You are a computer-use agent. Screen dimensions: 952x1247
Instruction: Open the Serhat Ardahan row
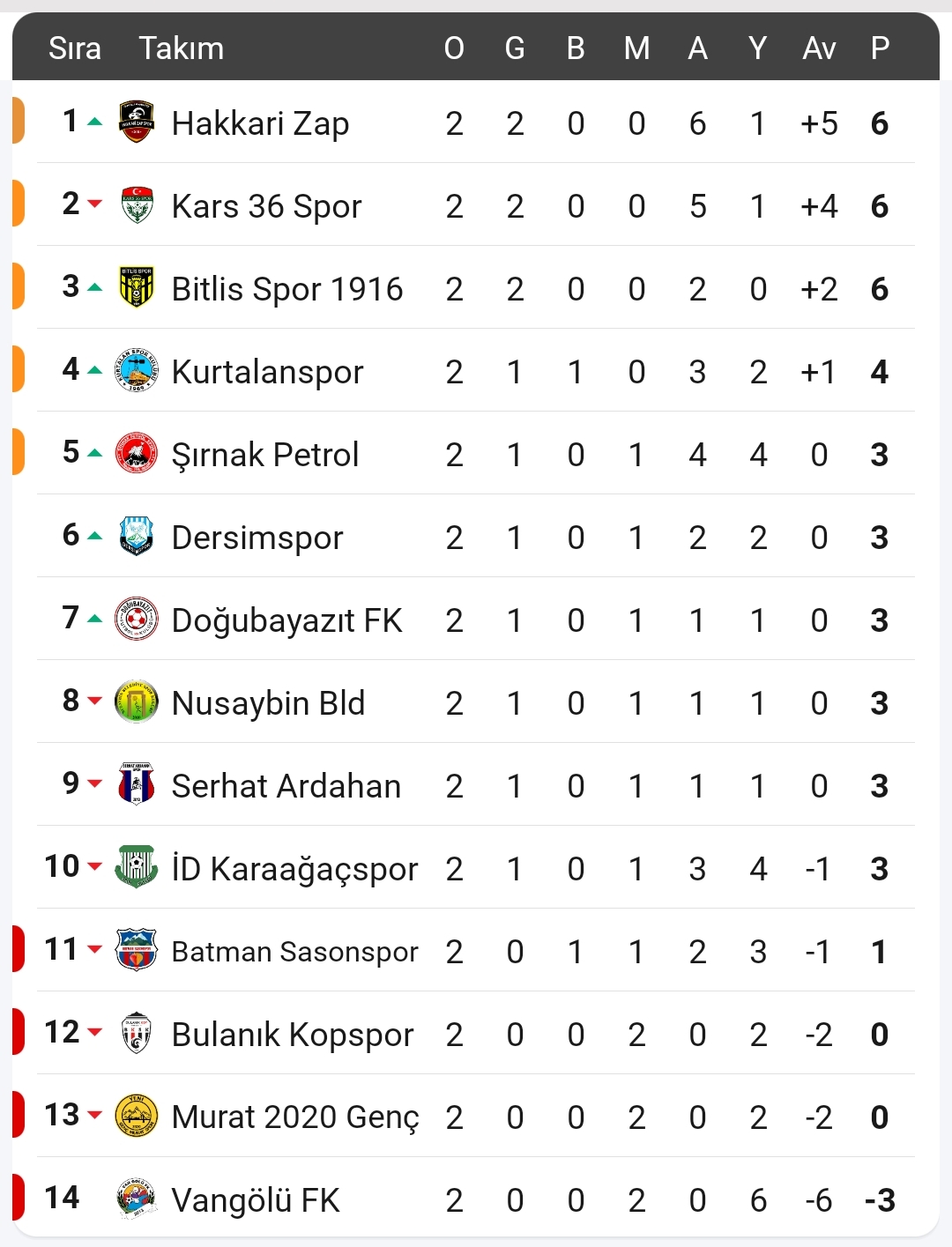[286, 786]
